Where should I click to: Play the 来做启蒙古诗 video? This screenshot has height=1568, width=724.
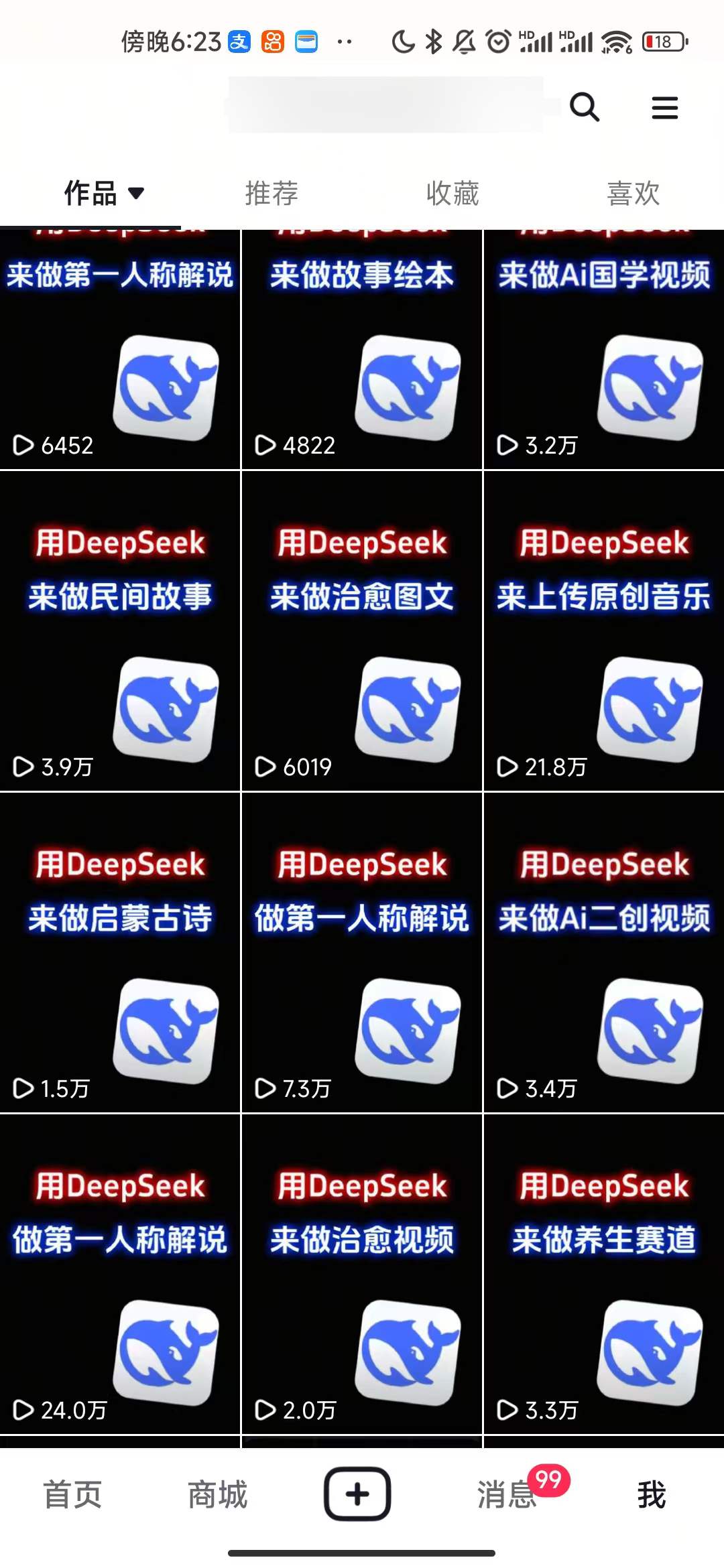120,952
